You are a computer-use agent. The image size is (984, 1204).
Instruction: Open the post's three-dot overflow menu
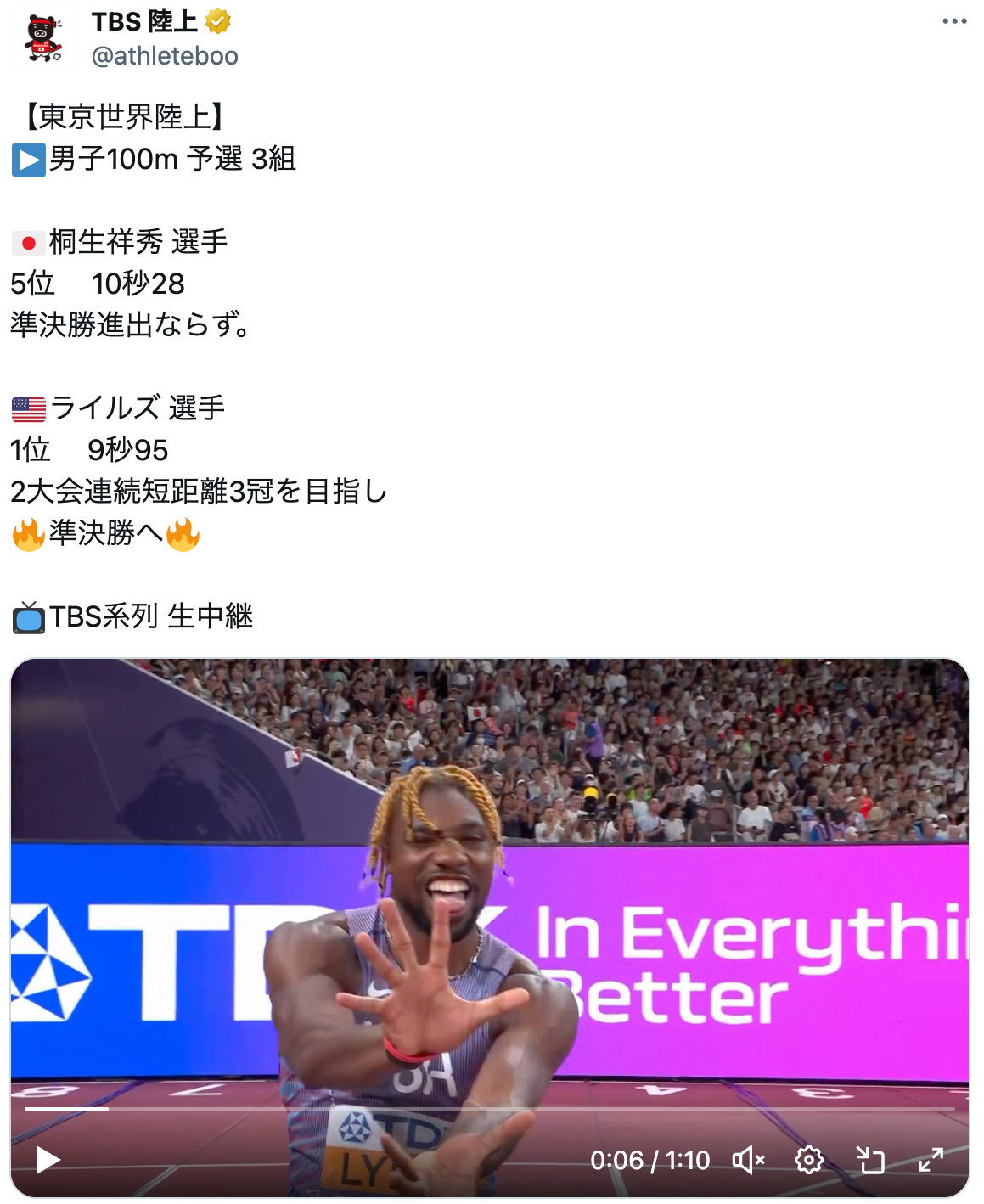[x=954, y=21]
